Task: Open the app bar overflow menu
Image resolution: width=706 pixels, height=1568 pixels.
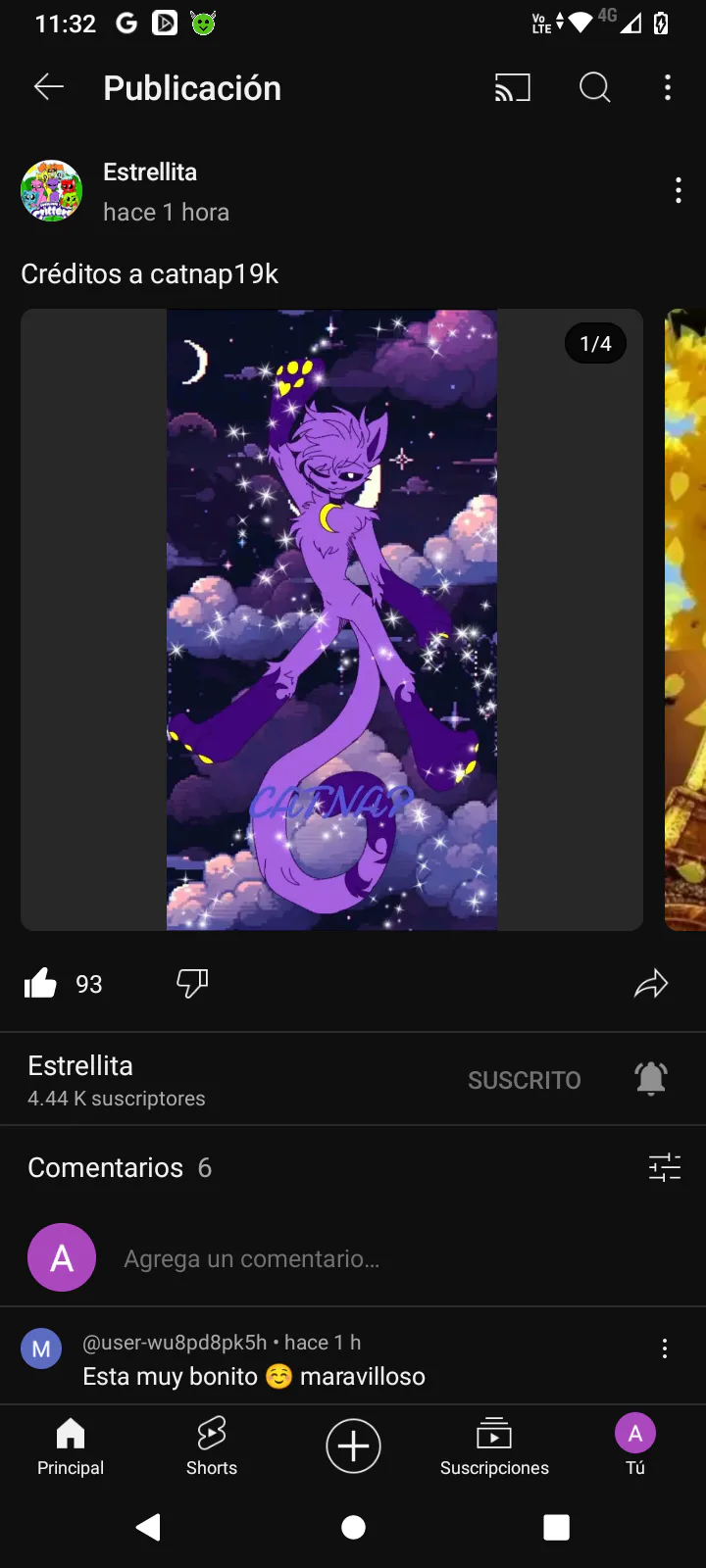Action: click(668, 88)
